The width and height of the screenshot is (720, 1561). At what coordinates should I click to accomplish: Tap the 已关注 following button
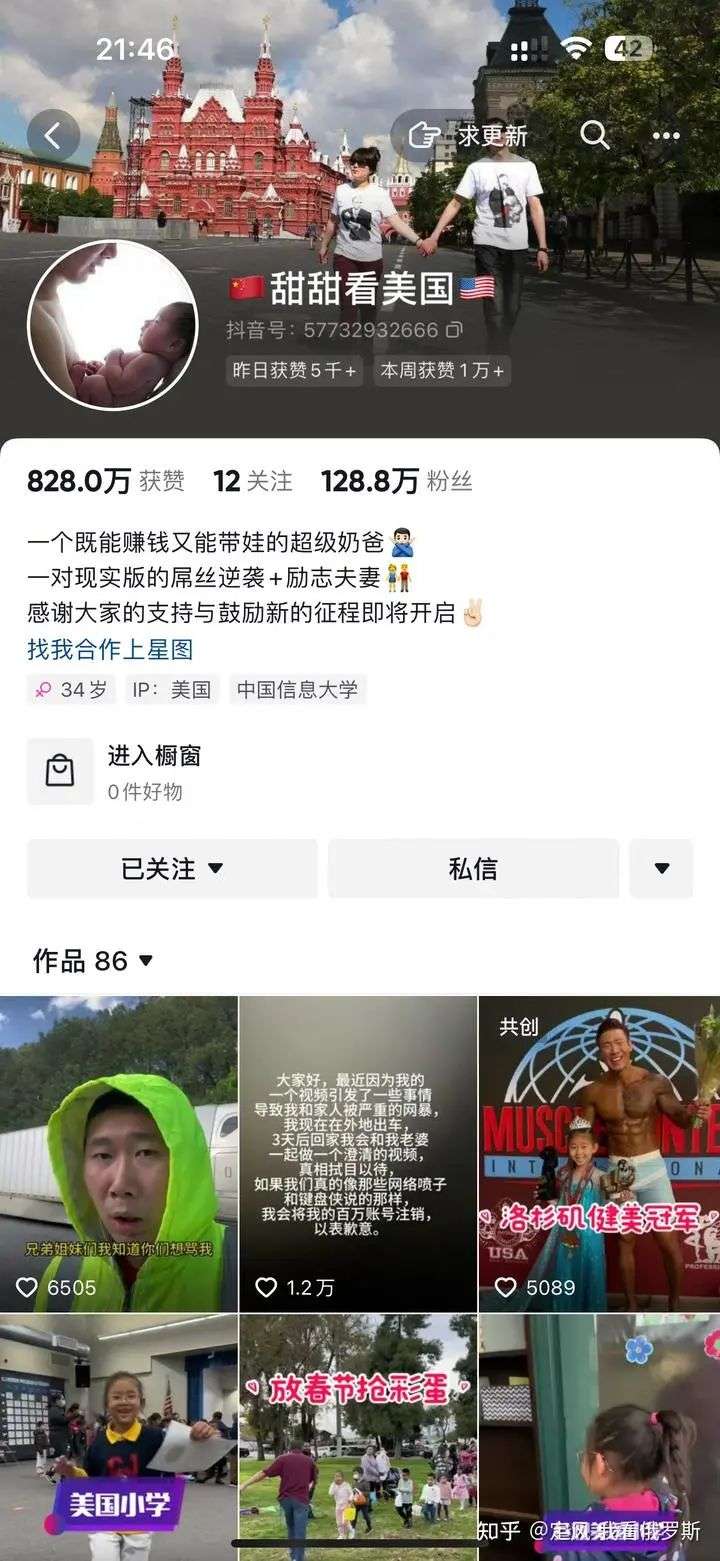172,868
